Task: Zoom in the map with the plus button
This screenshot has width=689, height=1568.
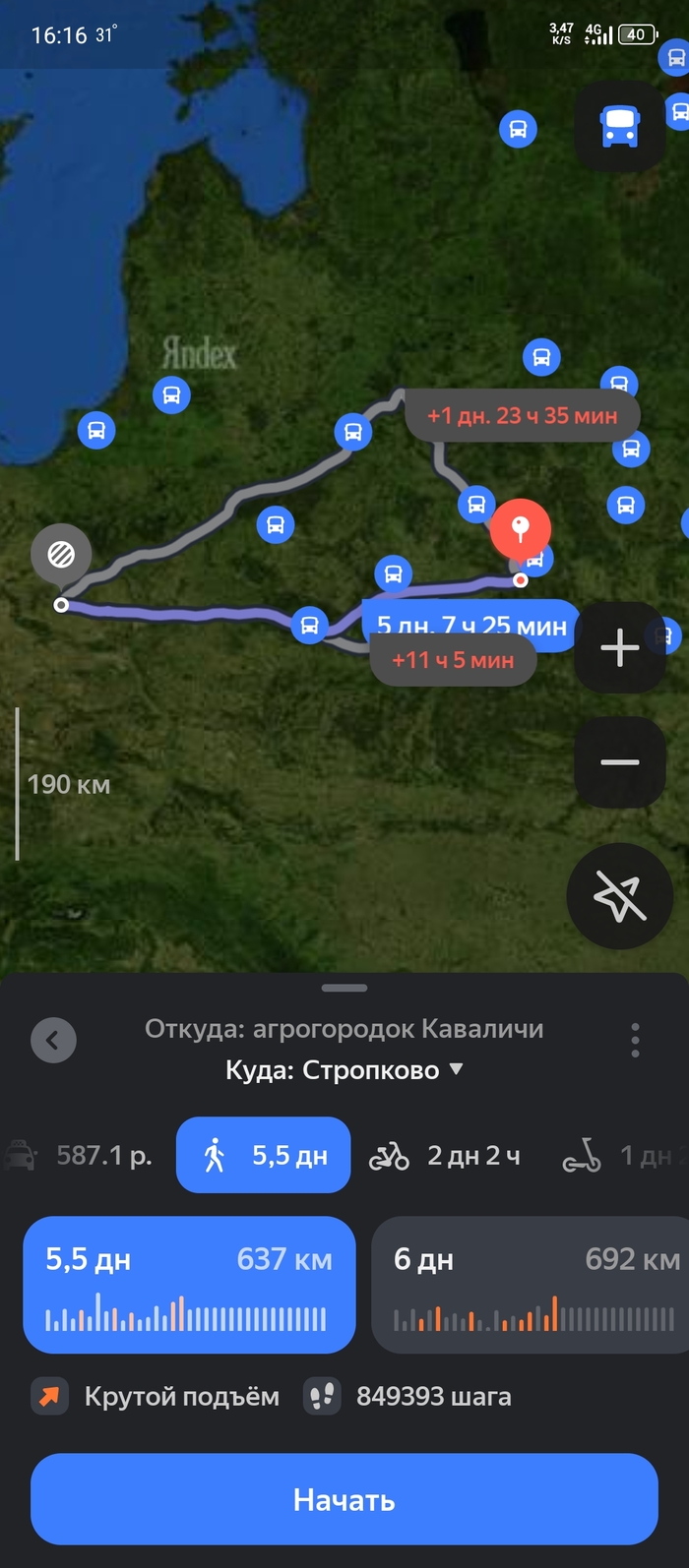Action: (x=620, y=648)
